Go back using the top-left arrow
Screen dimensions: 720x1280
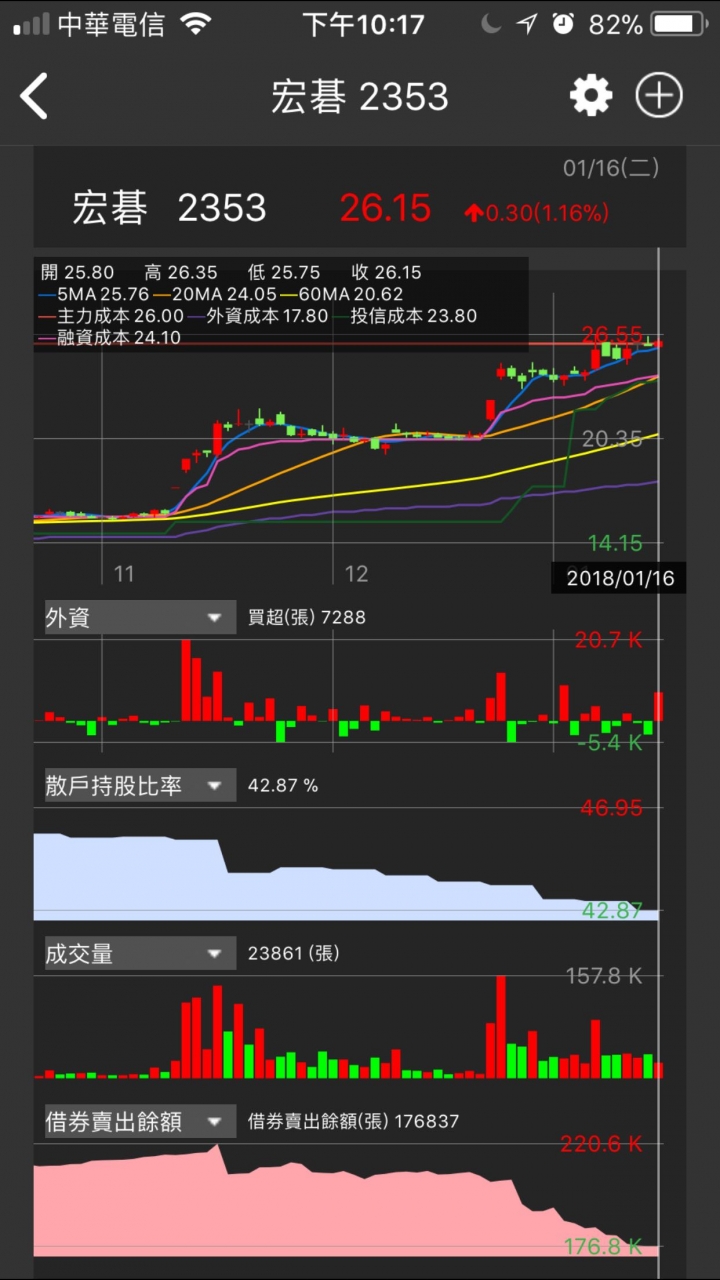tap(34, 96)
